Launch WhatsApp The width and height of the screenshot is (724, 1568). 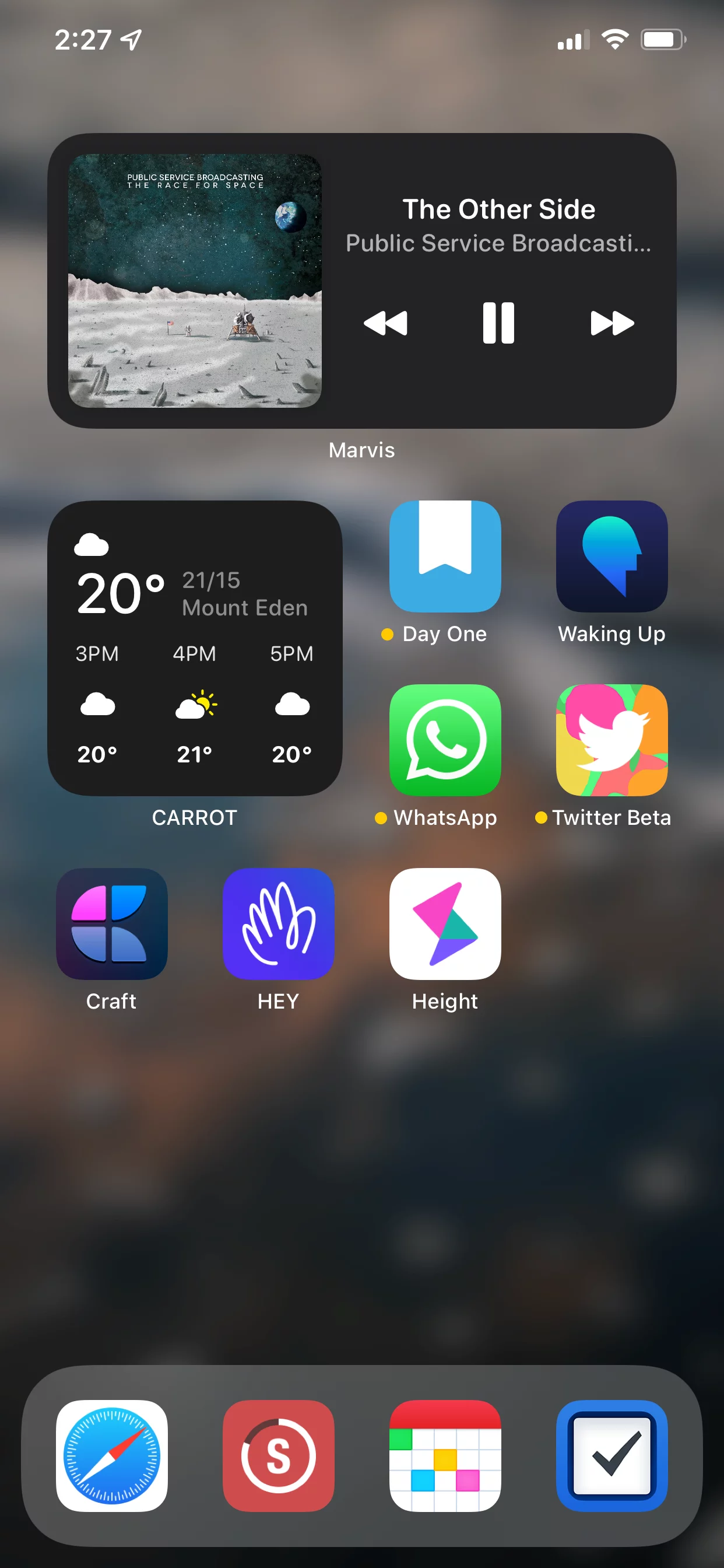point(445,740)
